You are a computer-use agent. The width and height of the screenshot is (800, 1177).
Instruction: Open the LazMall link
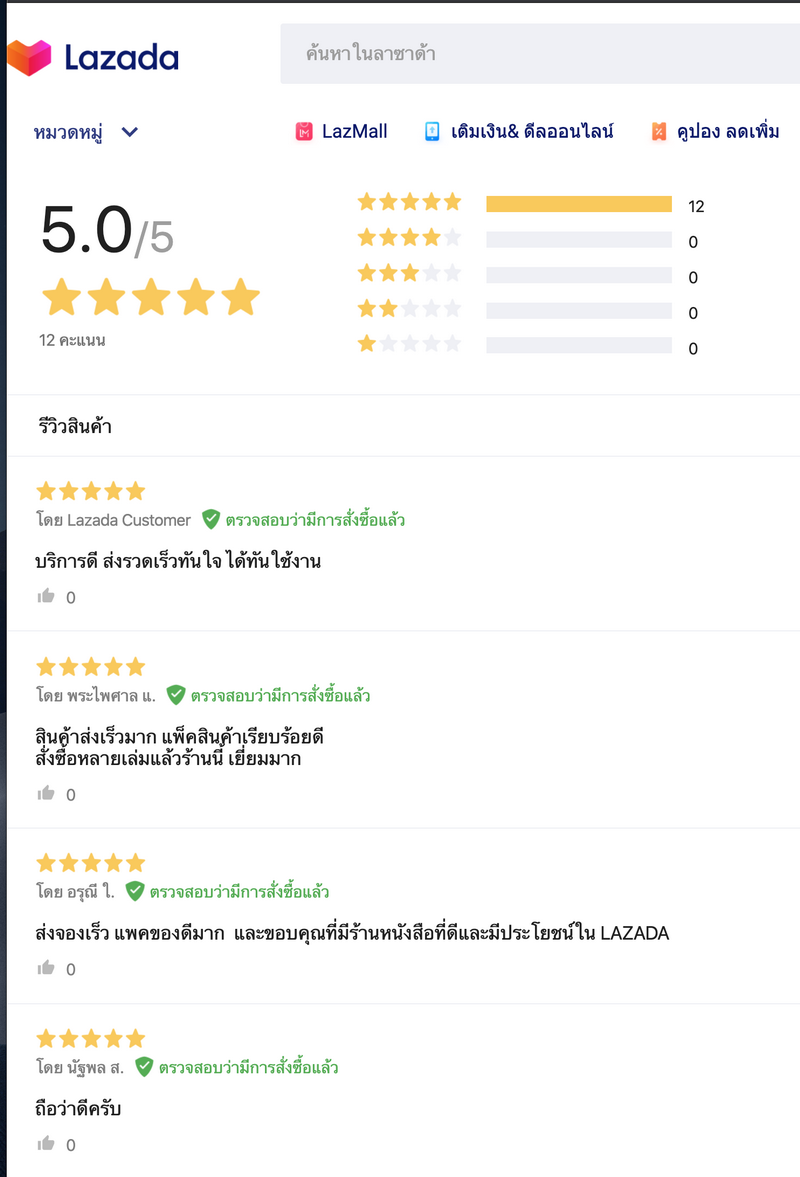[x=342, y=131]
